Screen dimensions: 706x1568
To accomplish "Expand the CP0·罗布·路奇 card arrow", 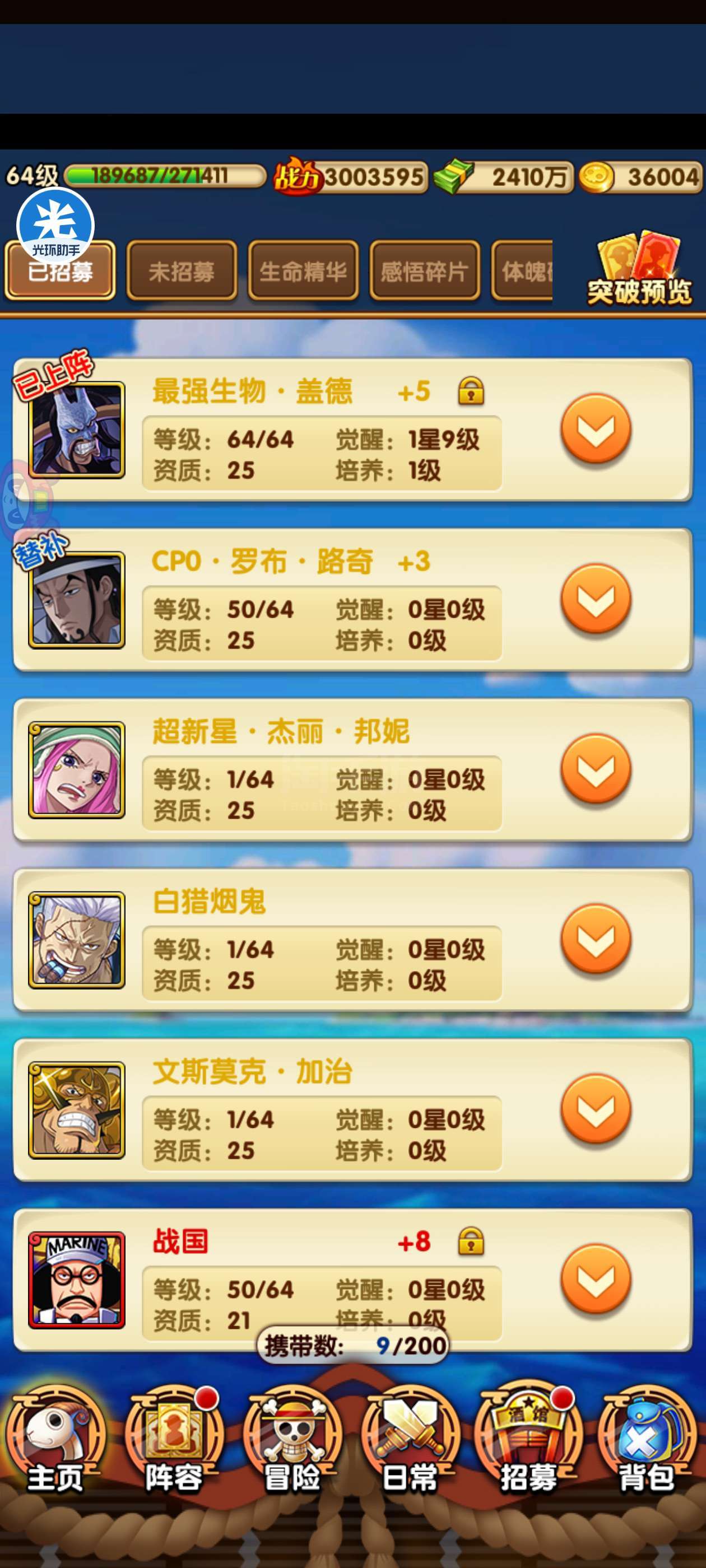I will [x=596, y=599].
